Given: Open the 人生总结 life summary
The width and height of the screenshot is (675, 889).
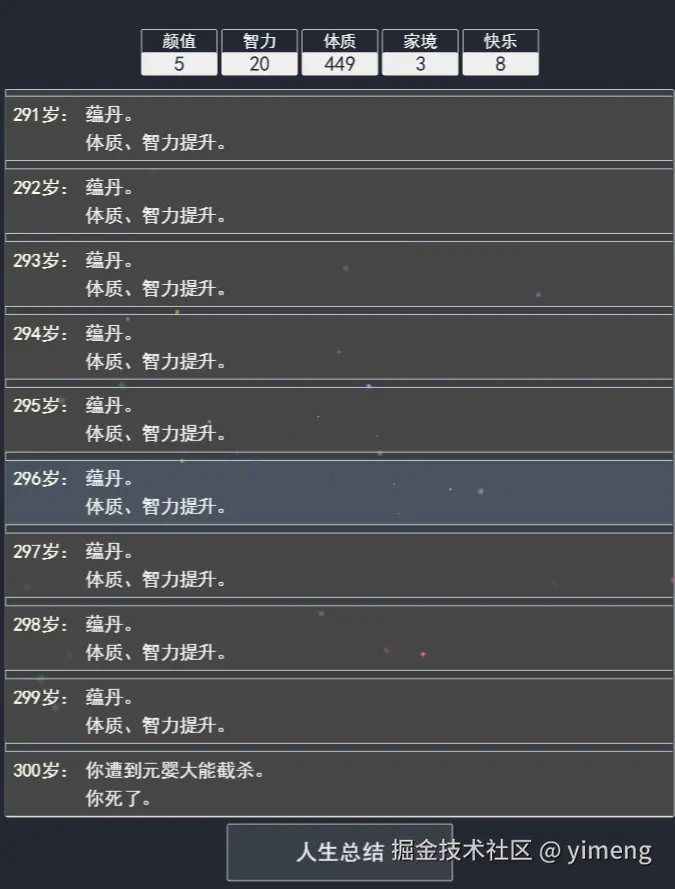Looking at the screenshot, I should (x=339, y=851).
